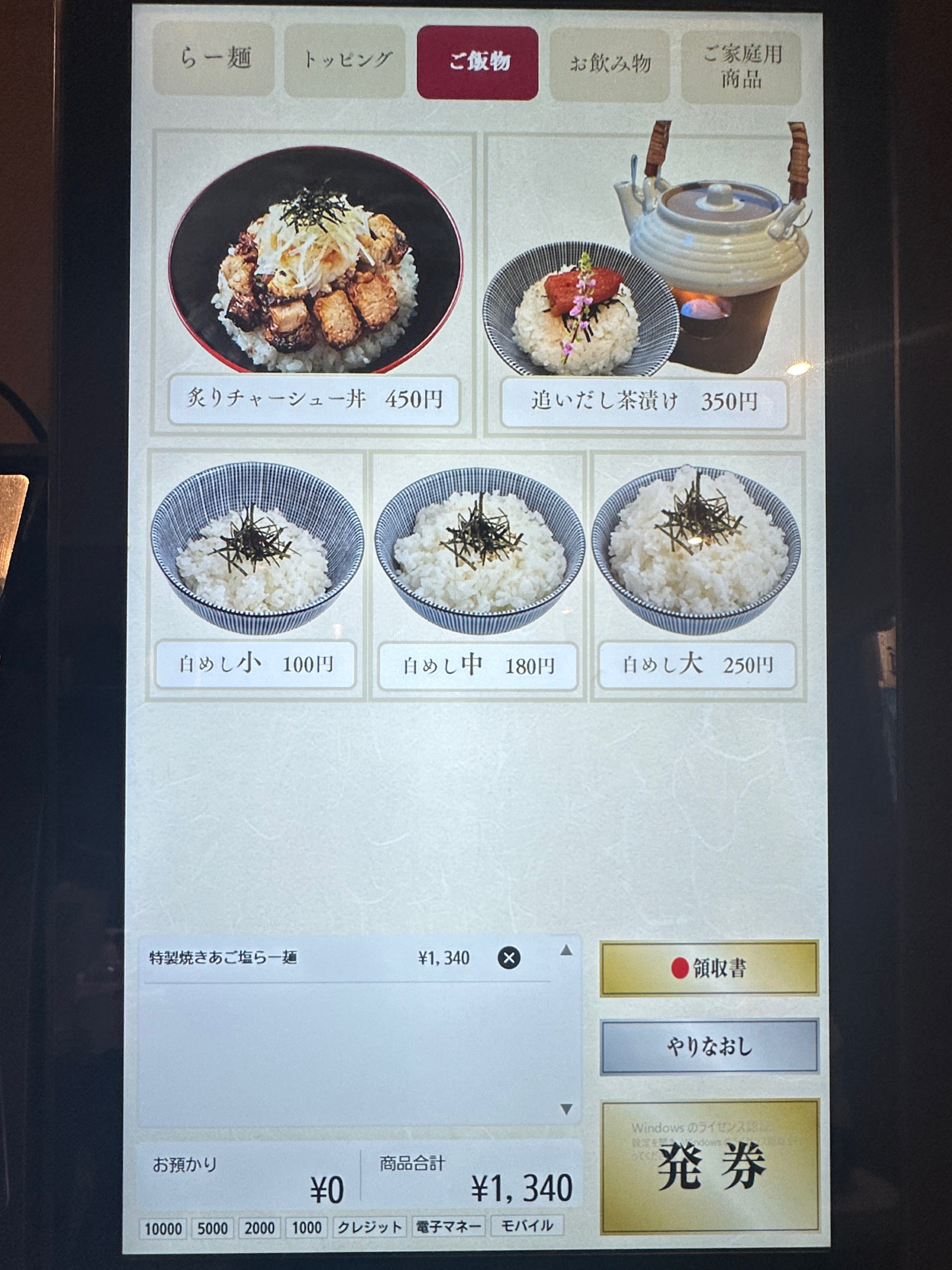Choose モバイル payment

click(527, 1226)
